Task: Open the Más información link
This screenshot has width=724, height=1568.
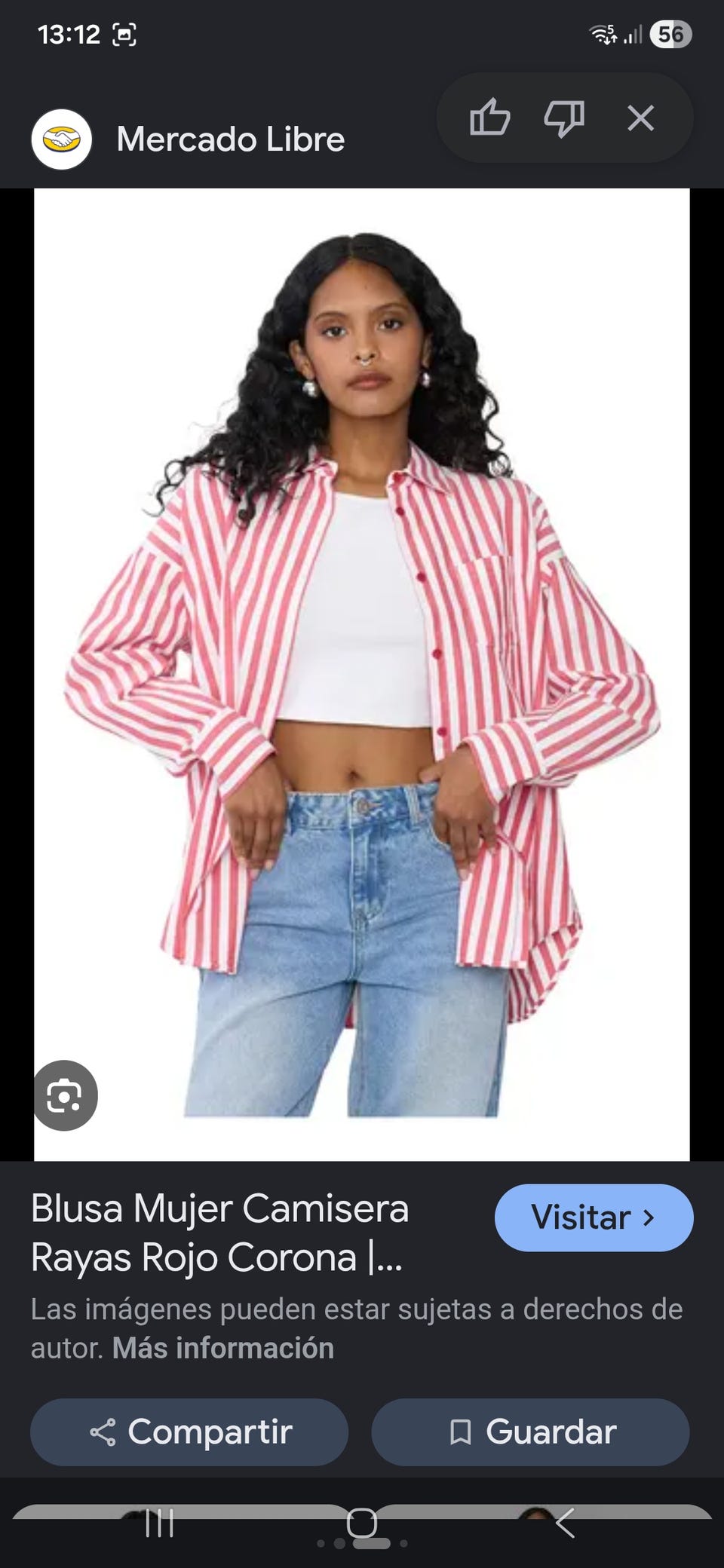Action: pos(223,1348)
